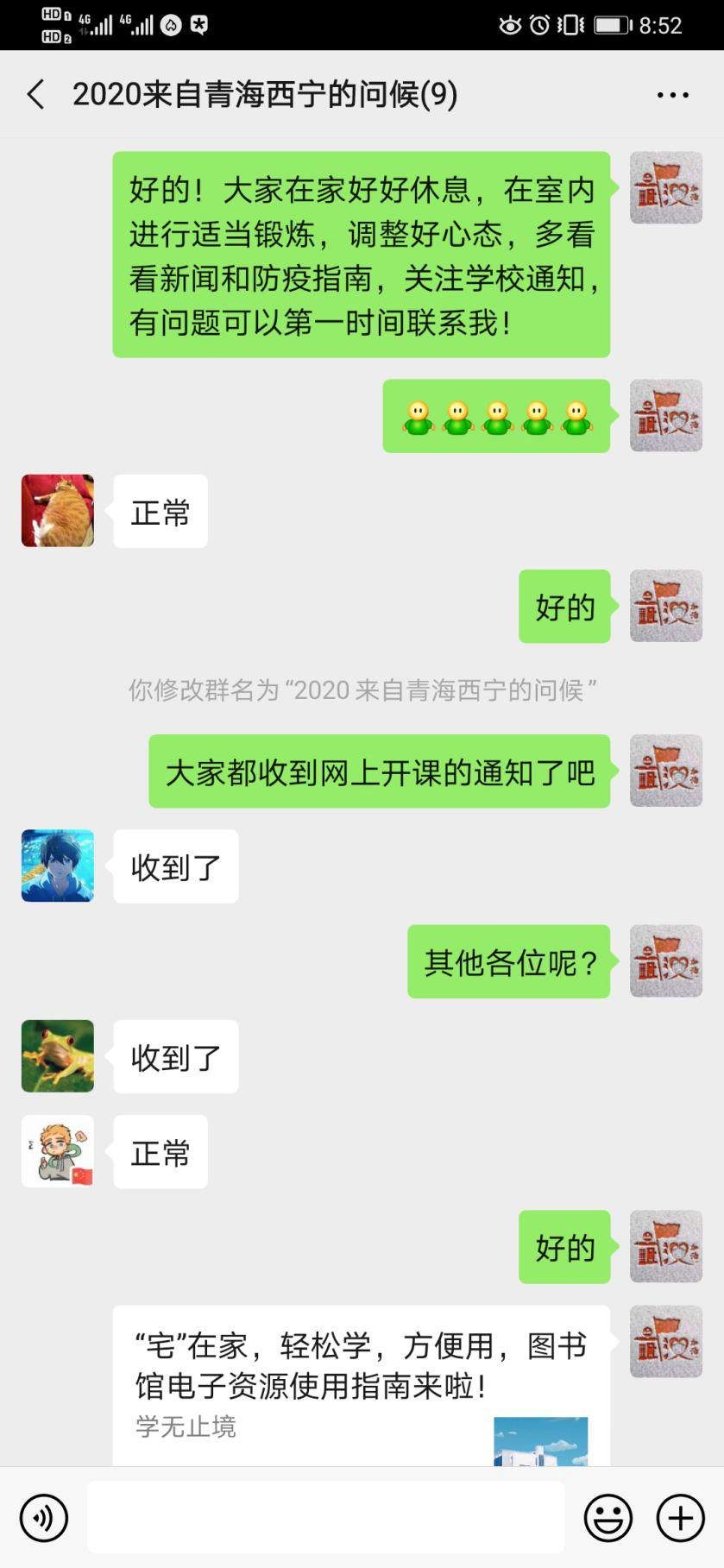Tap the message text field

(x=325, y=1518)
